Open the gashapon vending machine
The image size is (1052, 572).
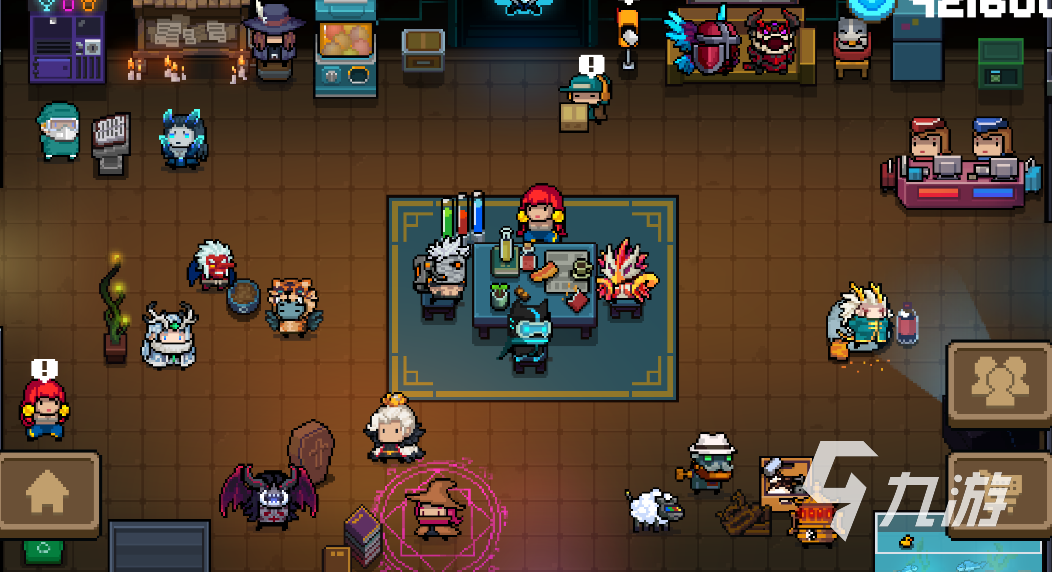click(x=345, y=48)
